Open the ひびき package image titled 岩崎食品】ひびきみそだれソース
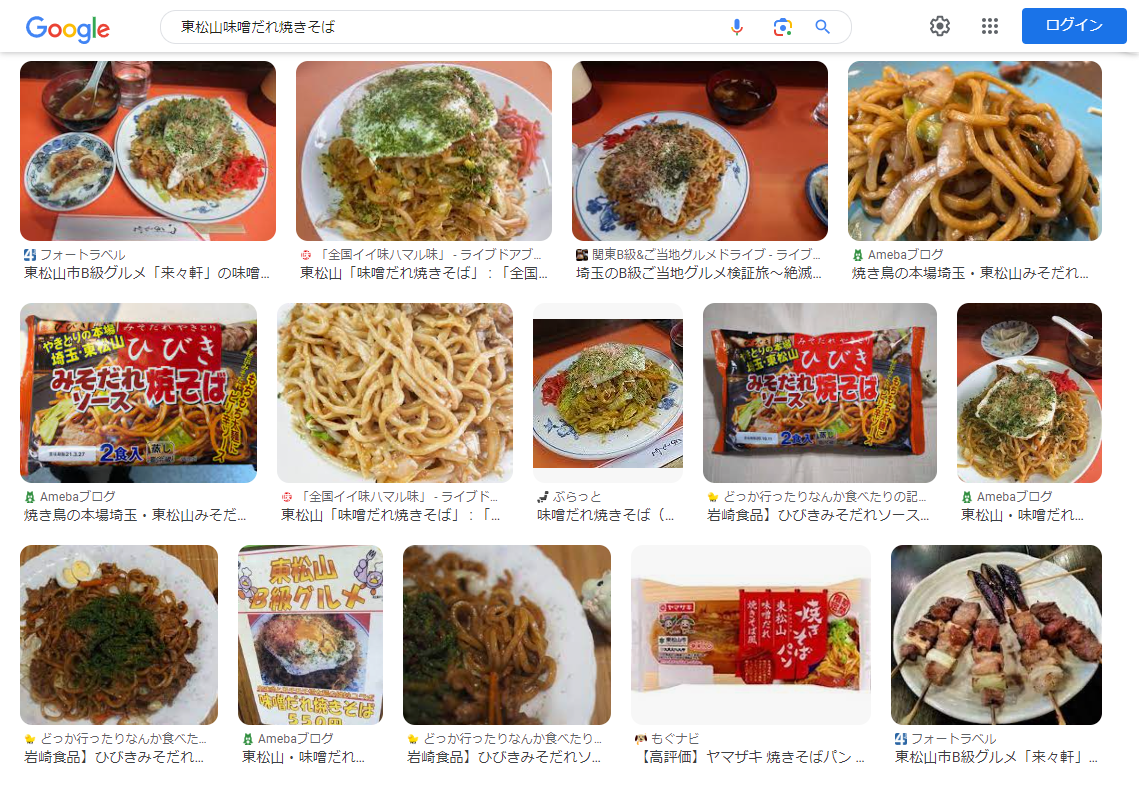Image resolution: width=1139 pixels, height=786 pixels. [x=820, y=393]
